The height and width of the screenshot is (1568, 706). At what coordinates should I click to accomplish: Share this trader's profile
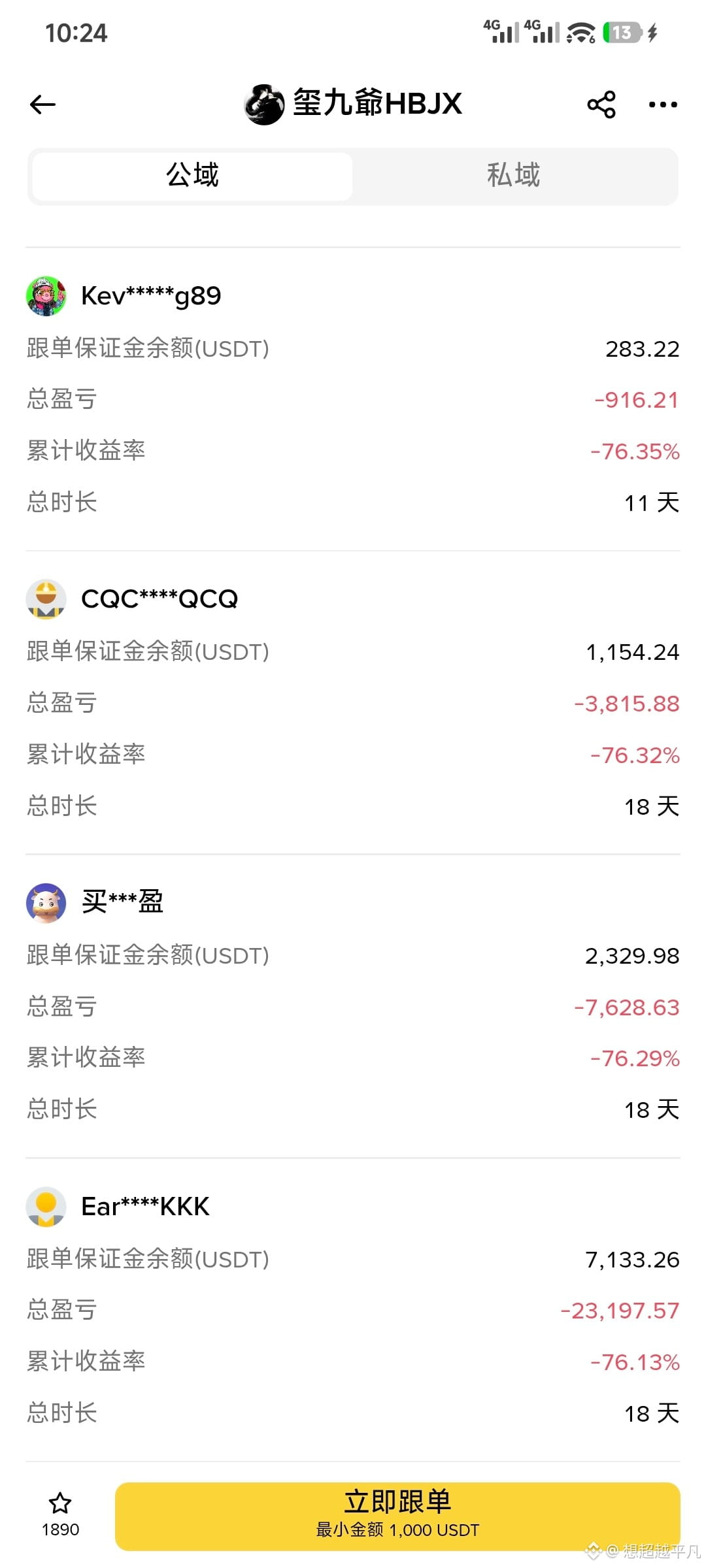pos(601,105)
